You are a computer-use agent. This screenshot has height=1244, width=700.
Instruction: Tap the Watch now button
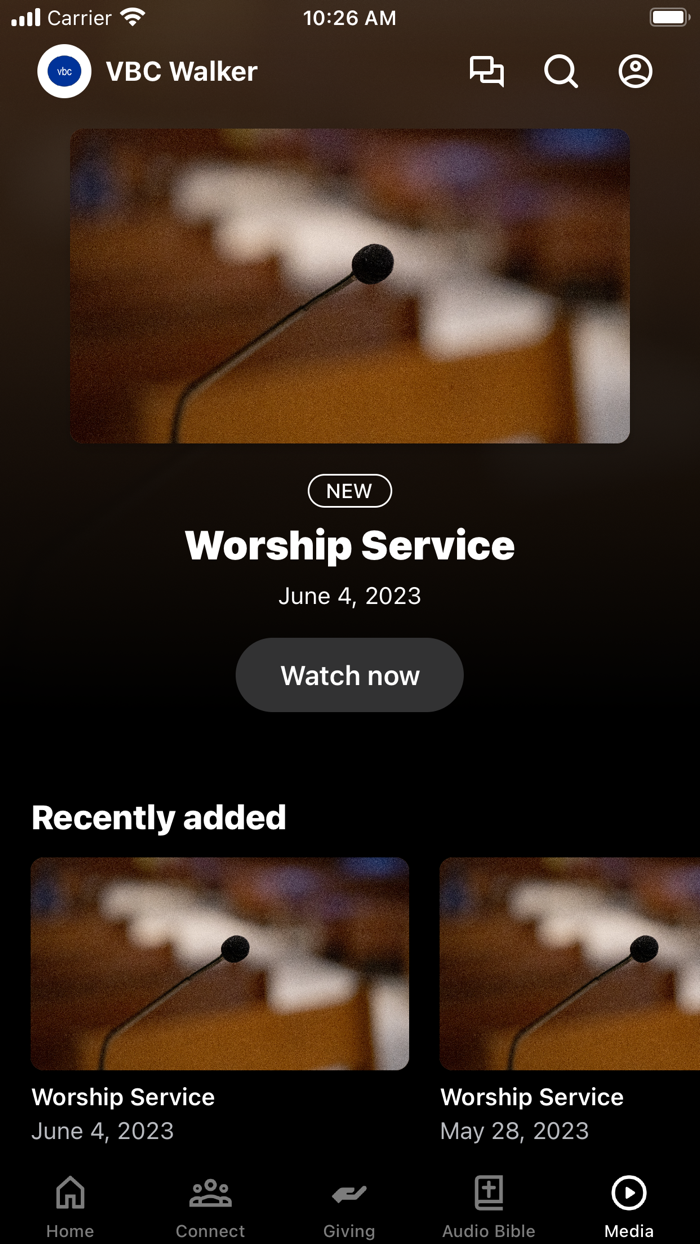coord(350,675)
